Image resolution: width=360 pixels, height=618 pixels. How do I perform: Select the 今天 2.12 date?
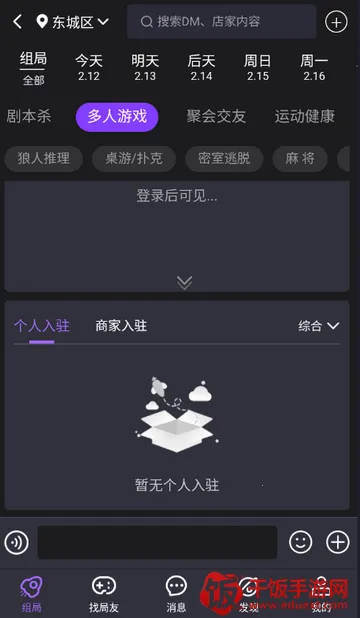[x=89, y=68]
